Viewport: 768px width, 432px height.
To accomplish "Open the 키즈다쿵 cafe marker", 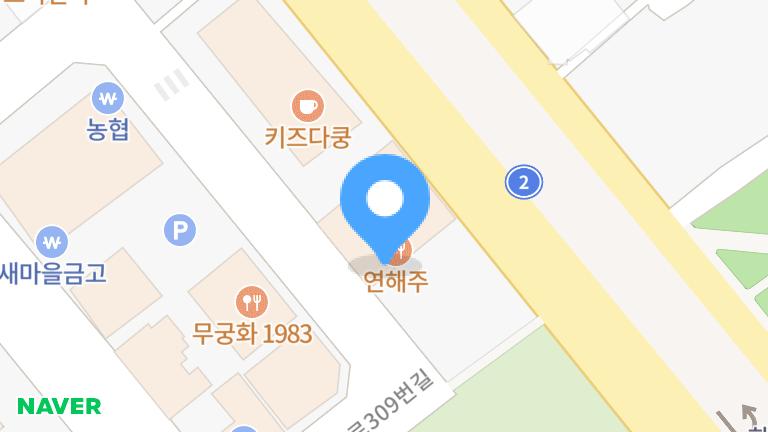I will (307, 105).
